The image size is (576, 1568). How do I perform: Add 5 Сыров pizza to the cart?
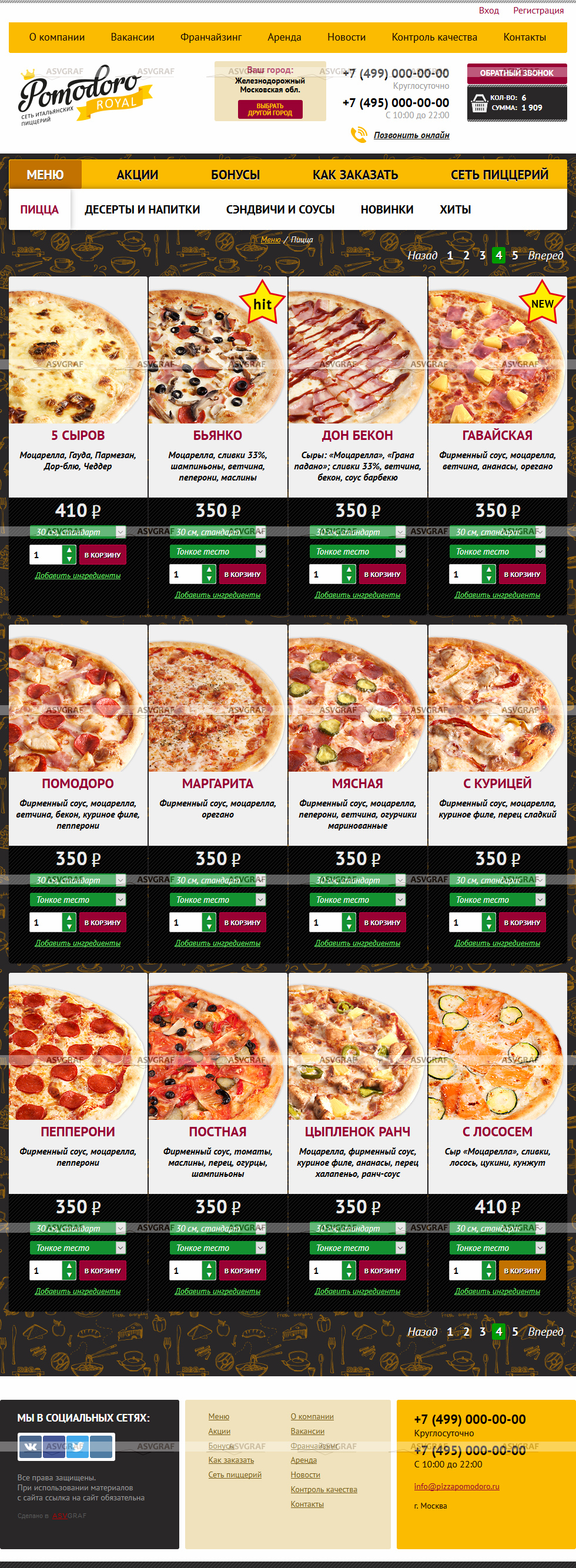102,555
